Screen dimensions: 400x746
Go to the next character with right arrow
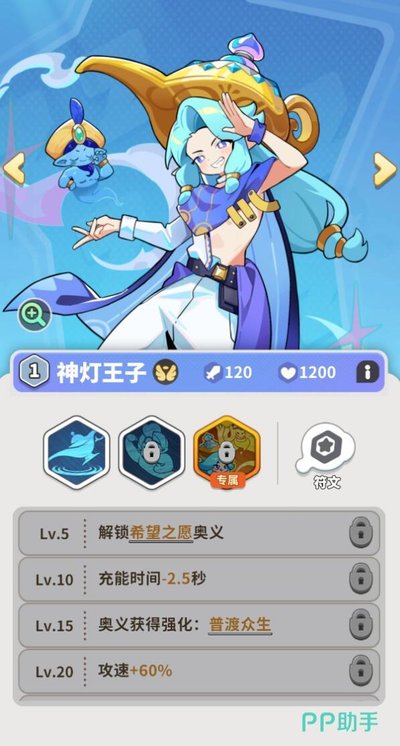[384, 169]
